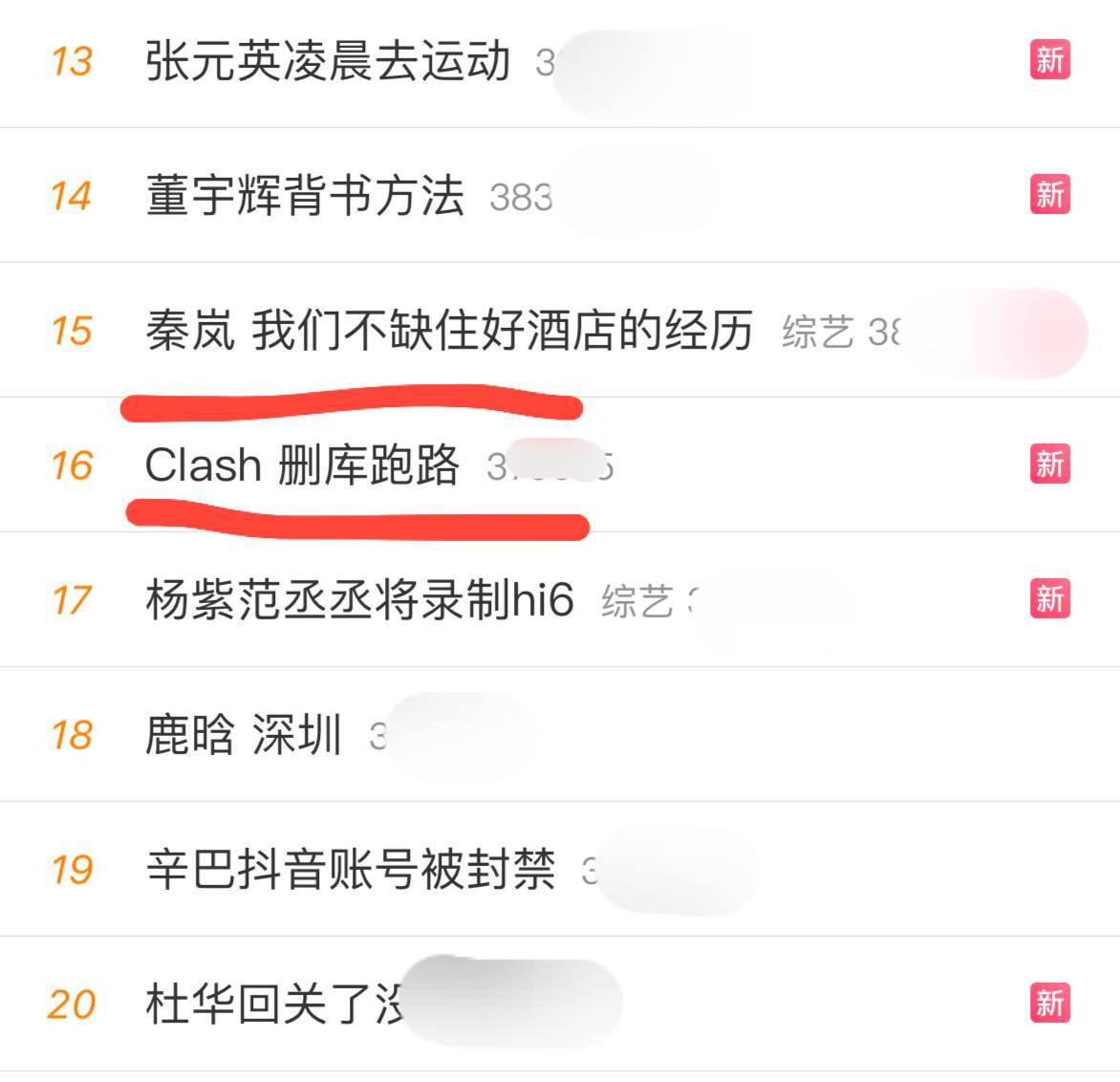The image size is (1120, 1082).
Task: Open topic 杨紫范丞丞将录制hi6
Action: 359,601
